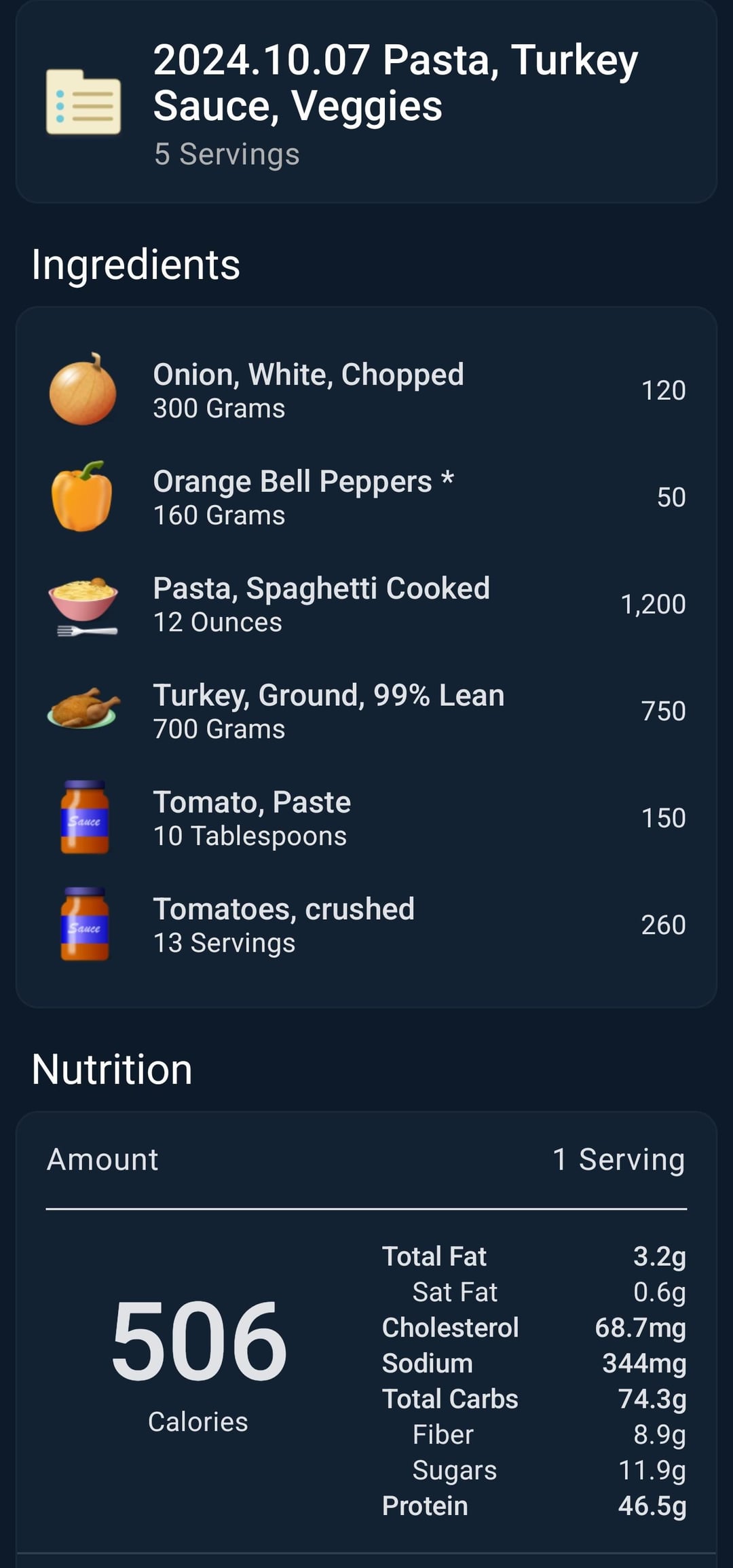Tap the Tomatoes, crushed row
The height and width of the screenshot is (1568, 733).
click(366, 925)
